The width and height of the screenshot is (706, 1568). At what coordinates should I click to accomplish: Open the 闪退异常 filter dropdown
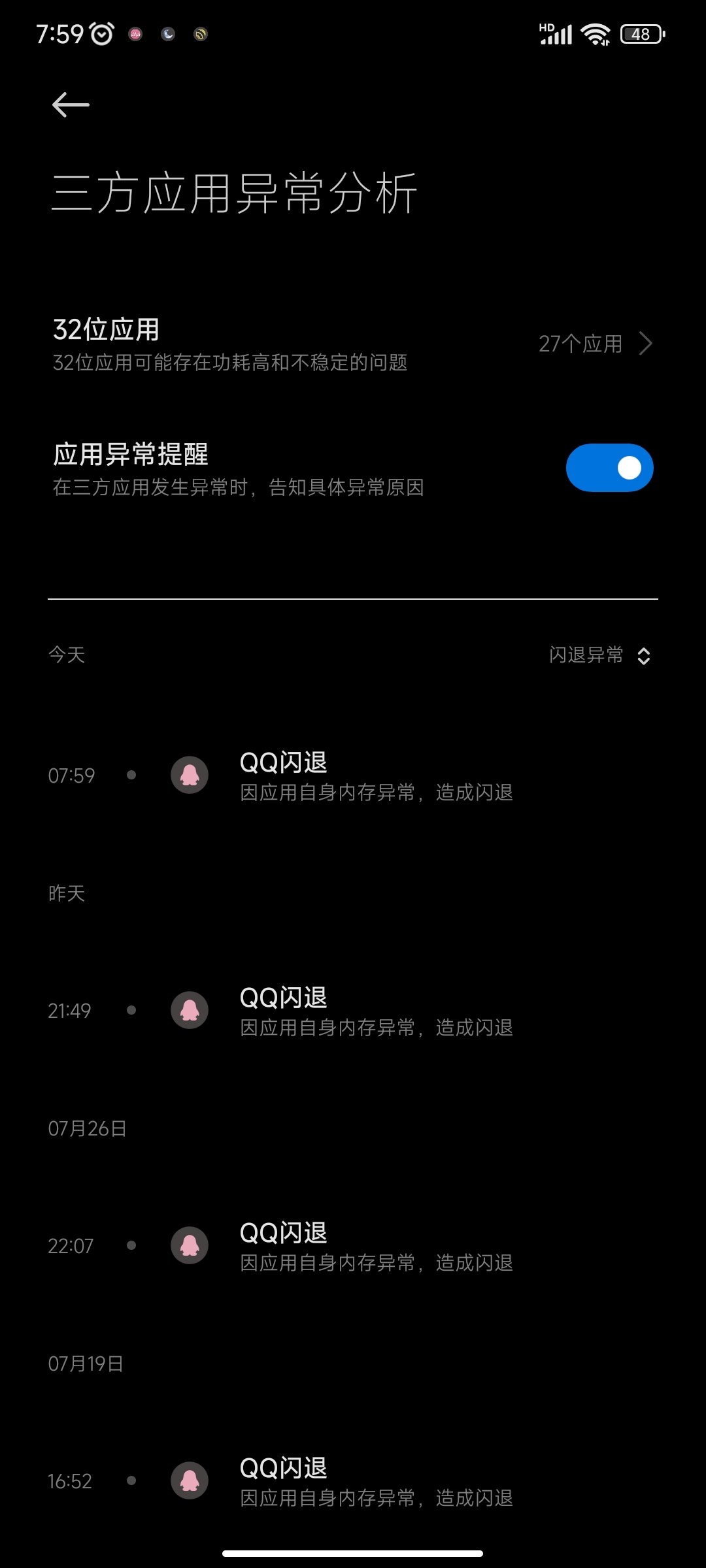click(599, 655)
